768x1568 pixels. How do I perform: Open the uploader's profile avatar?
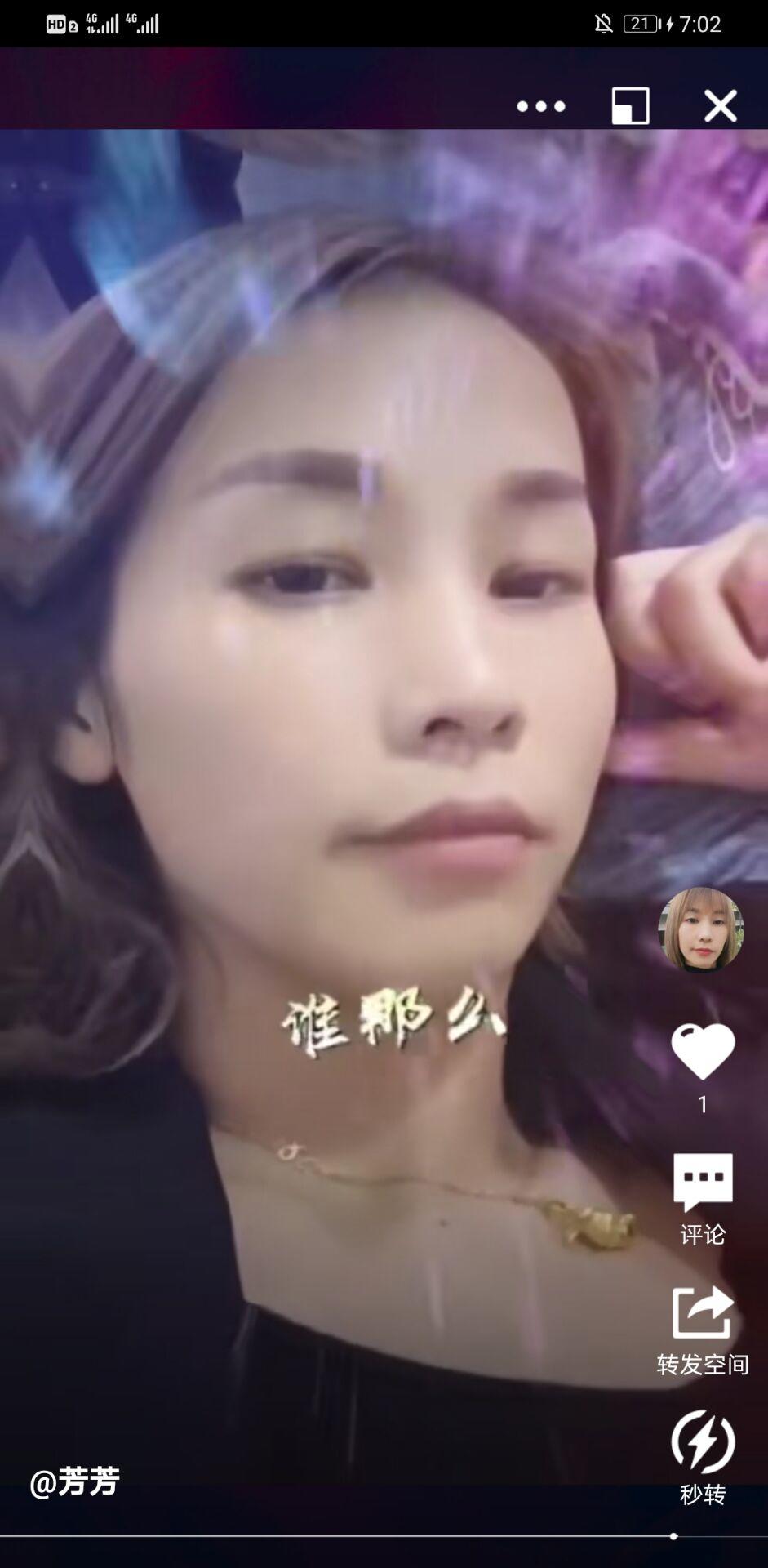pyautogui.click(x=701, y=929)
